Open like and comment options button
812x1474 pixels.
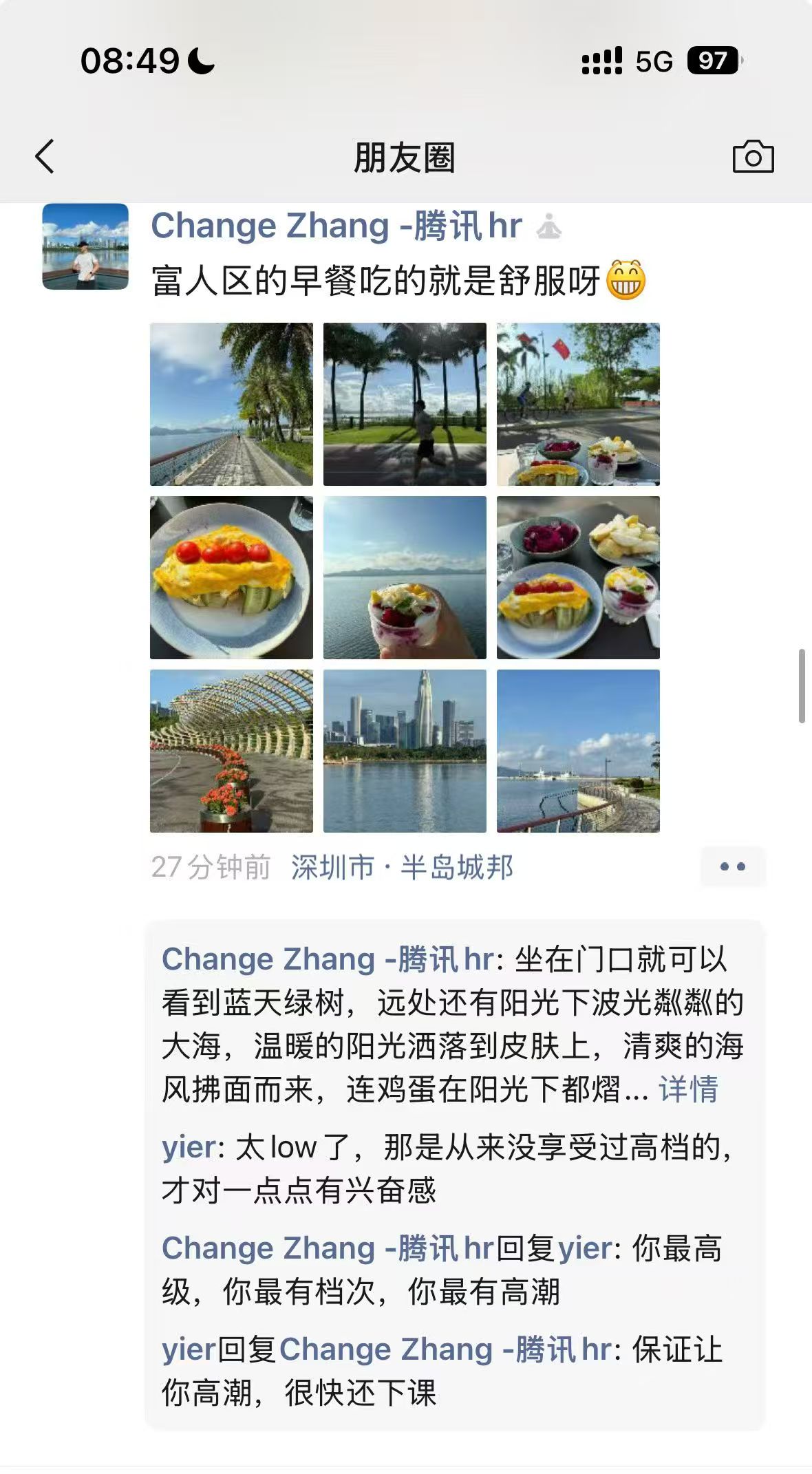pyautogui.click(x=732, y=866)
